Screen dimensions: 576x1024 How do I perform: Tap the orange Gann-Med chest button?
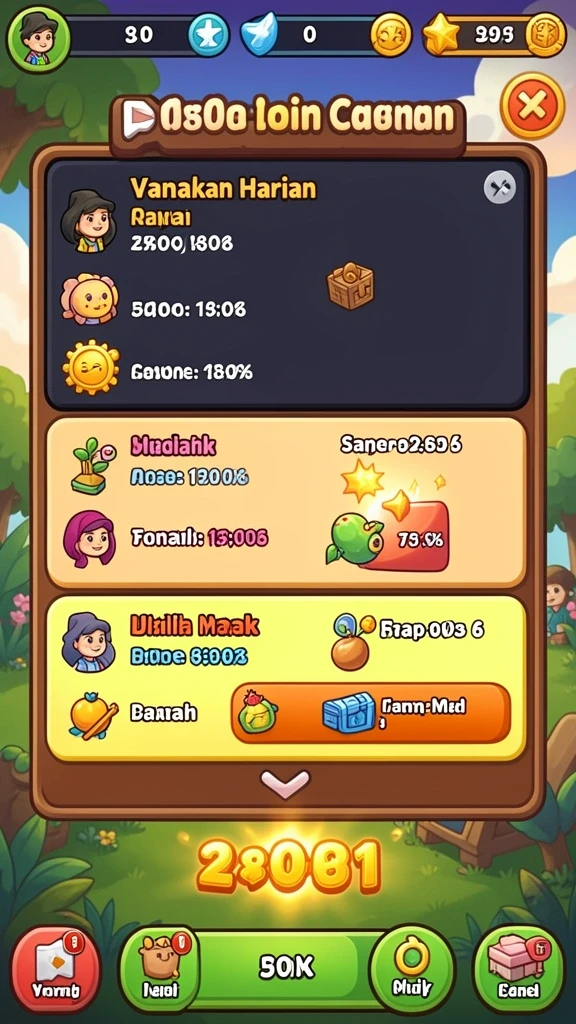point(371,712)
